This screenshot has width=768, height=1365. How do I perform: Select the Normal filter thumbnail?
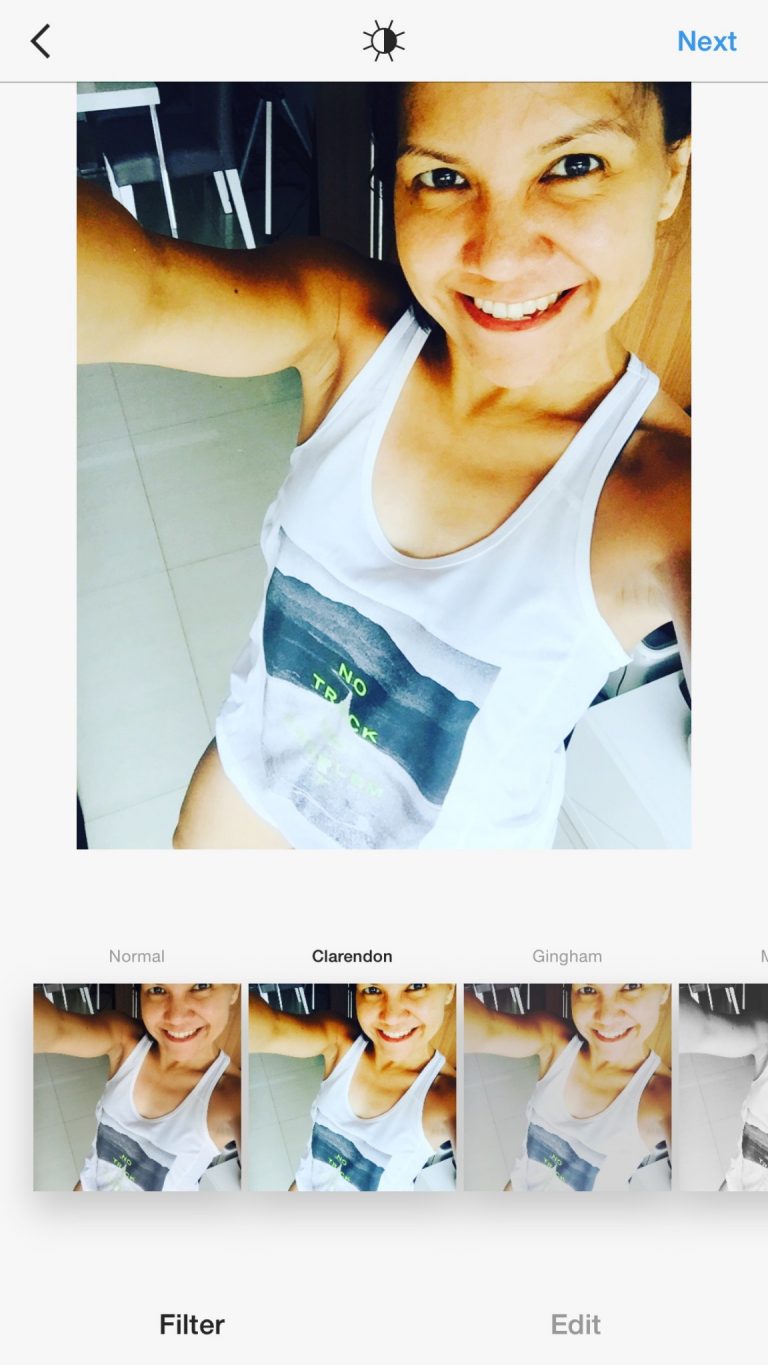click(x=137, y=1087)
